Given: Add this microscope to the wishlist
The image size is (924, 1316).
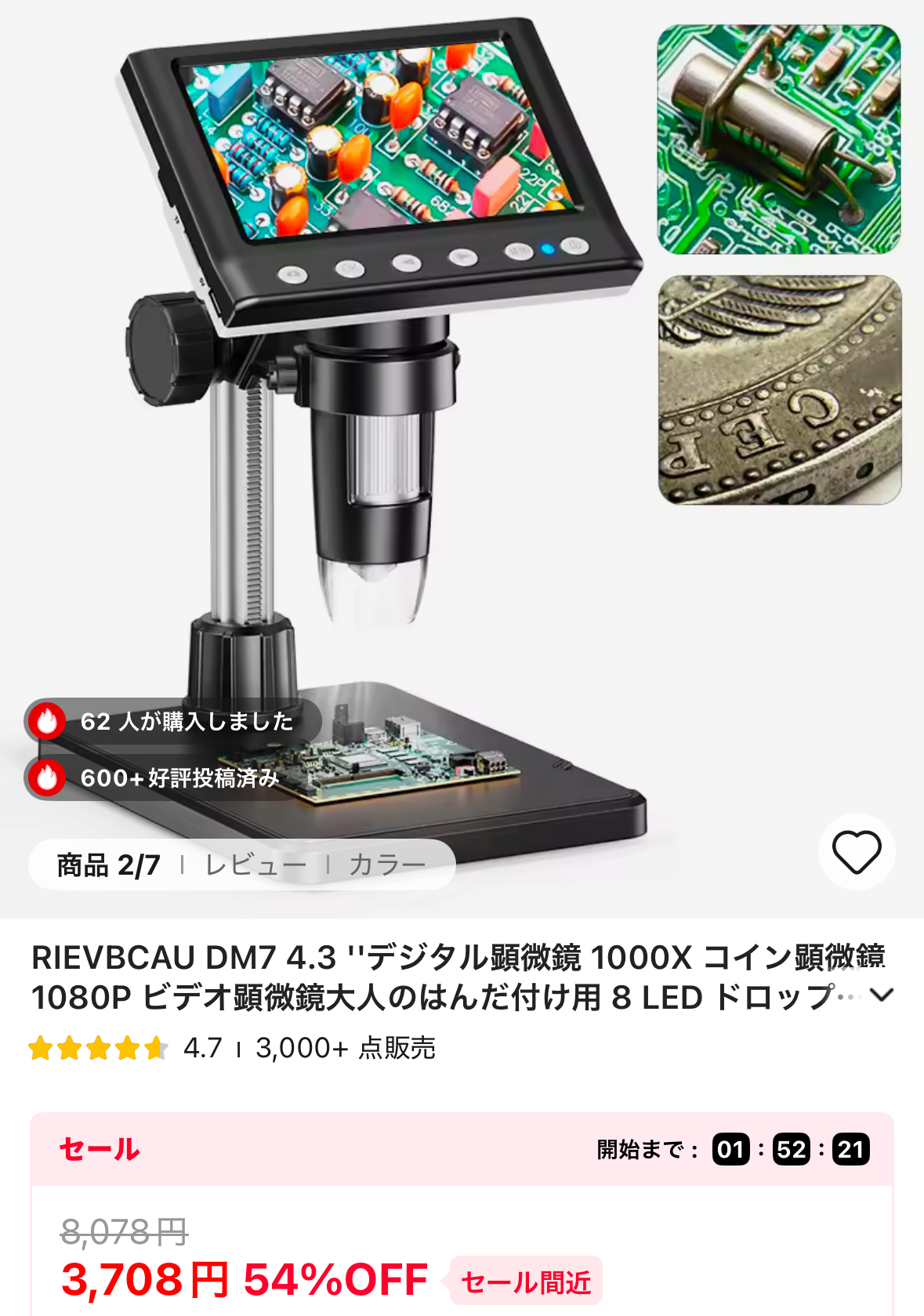Looking at the screenshot, I should 857,852.
